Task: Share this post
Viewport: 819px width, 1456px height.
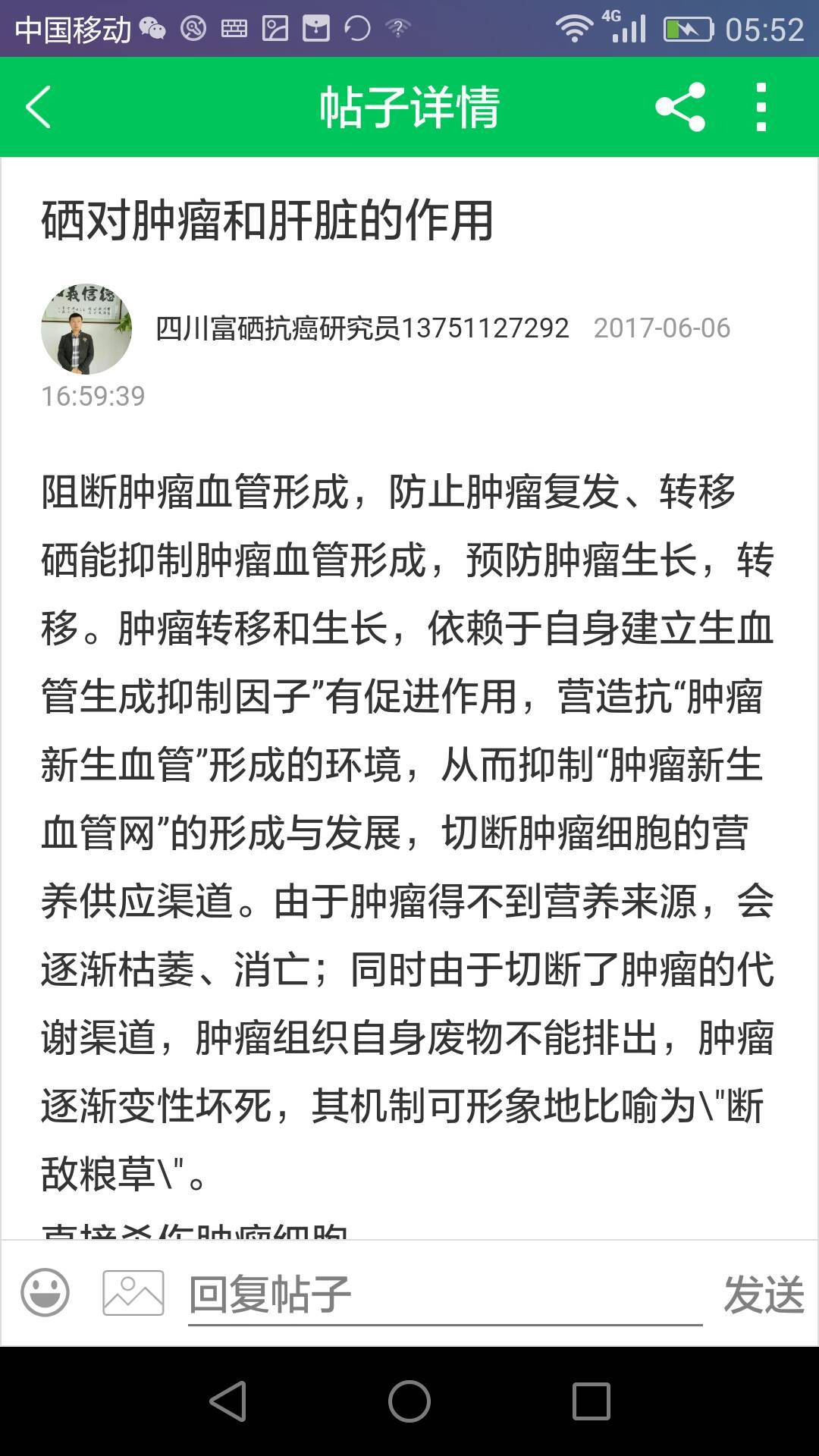Action: (680, 107)
